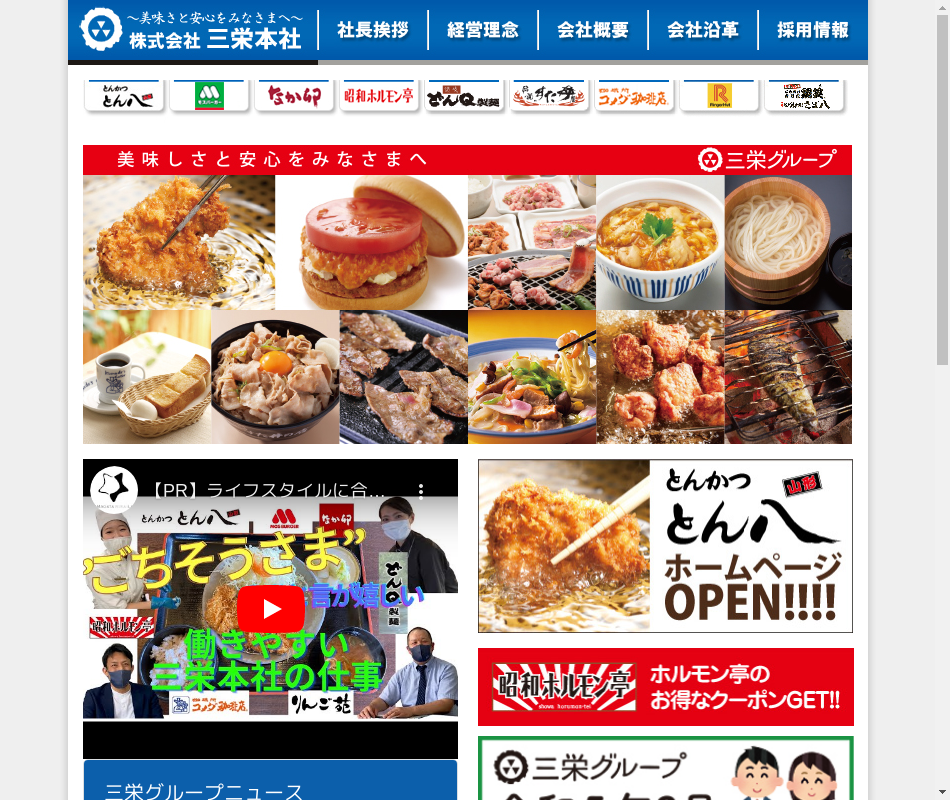
Task: Tap the 三栄本社 logo to go home
Action: point(191,30)
